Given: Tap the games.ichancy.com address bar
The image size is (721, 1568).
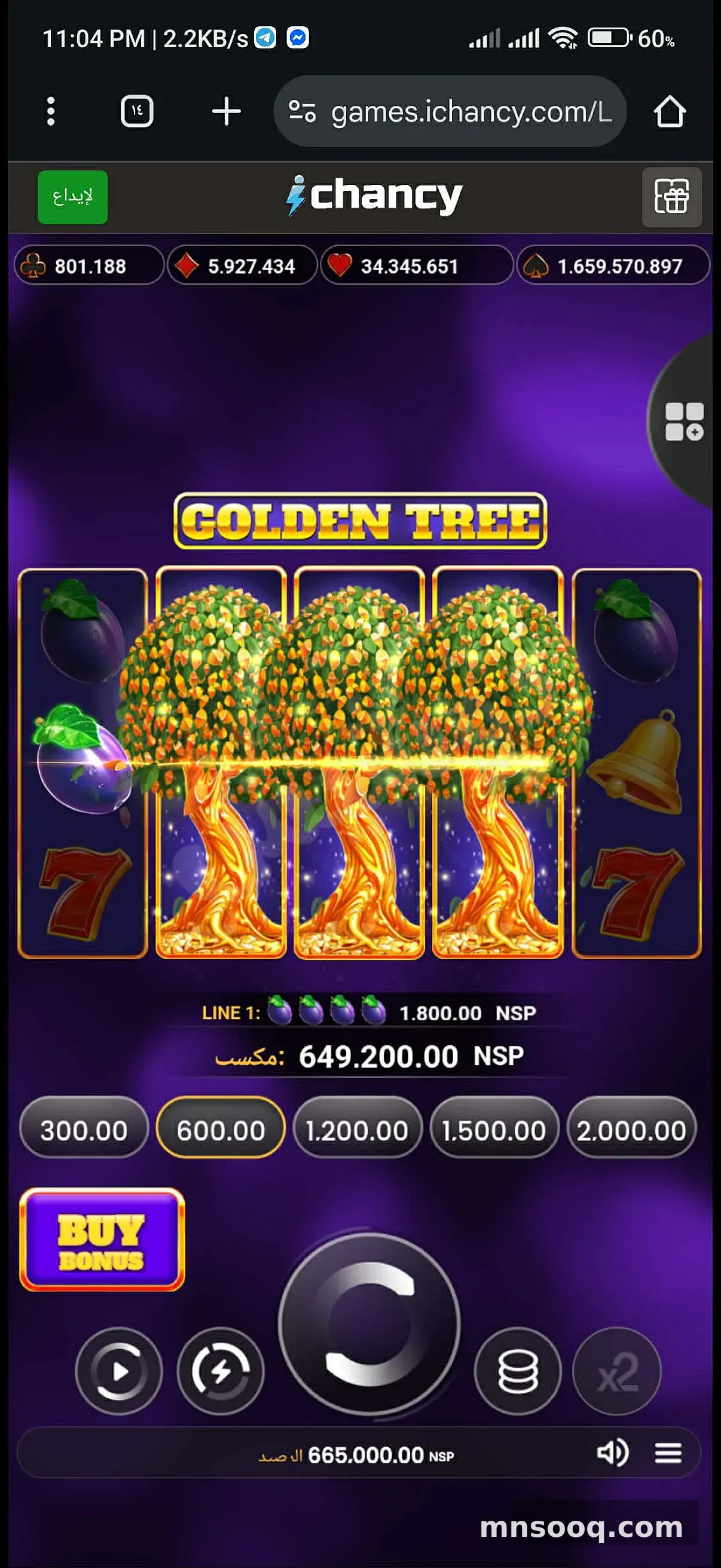Looking at the screenshot, I should 450,111.
